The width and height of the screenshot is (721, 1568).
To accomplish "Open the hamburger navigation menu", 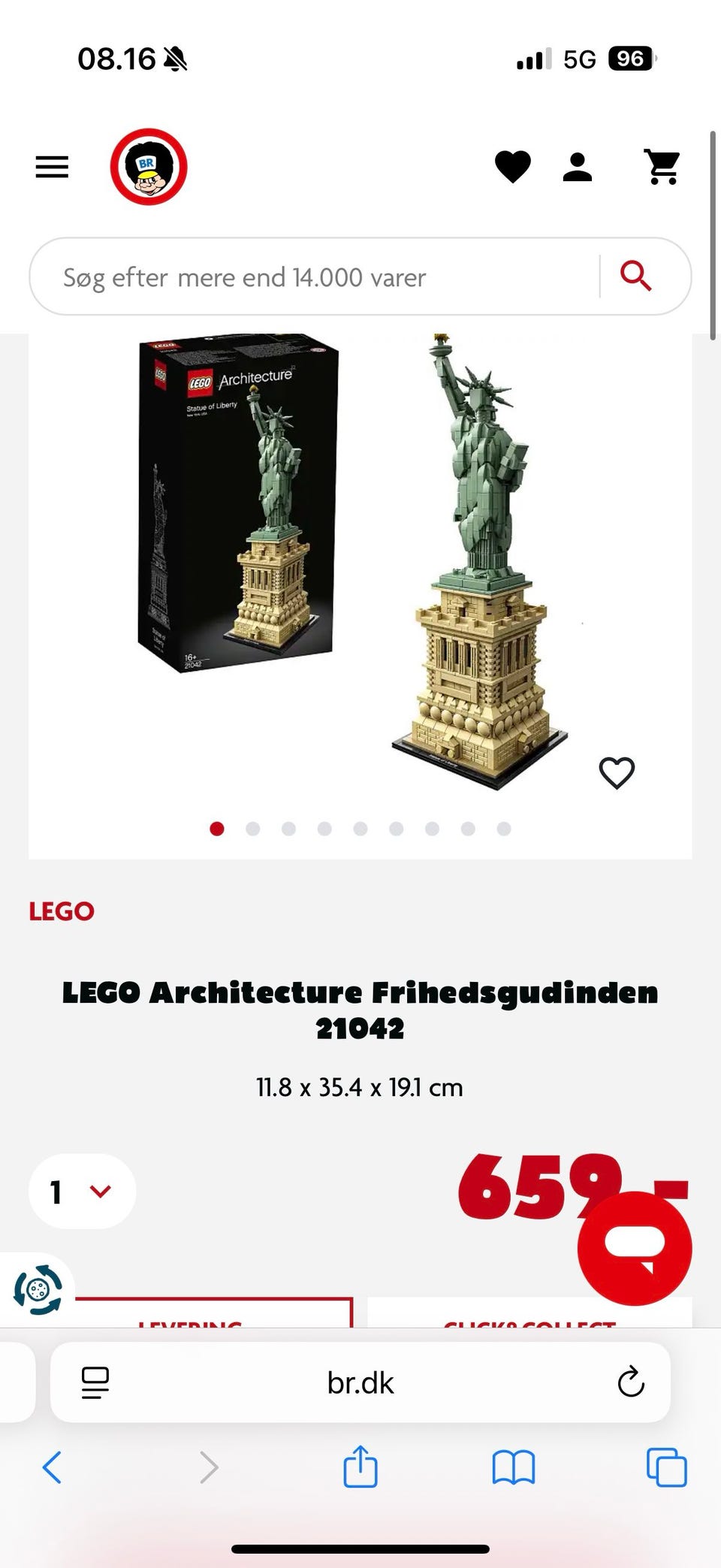I will tap(51, 167).
